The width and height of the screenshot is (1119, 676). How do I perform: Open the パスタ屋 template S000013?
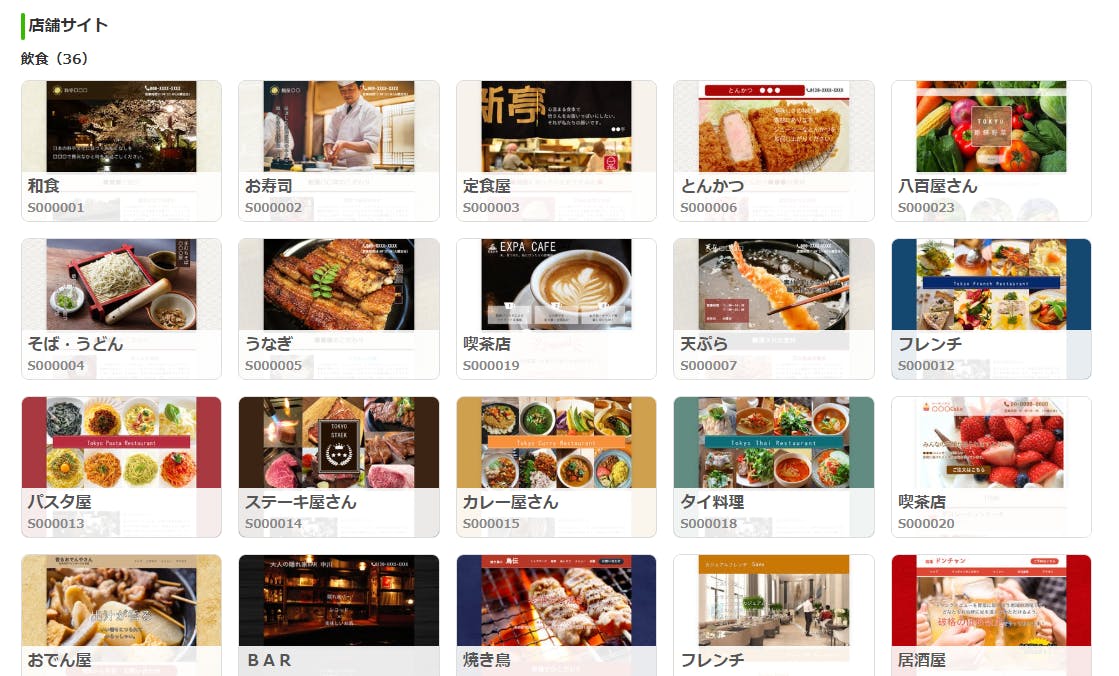(121, 466)
